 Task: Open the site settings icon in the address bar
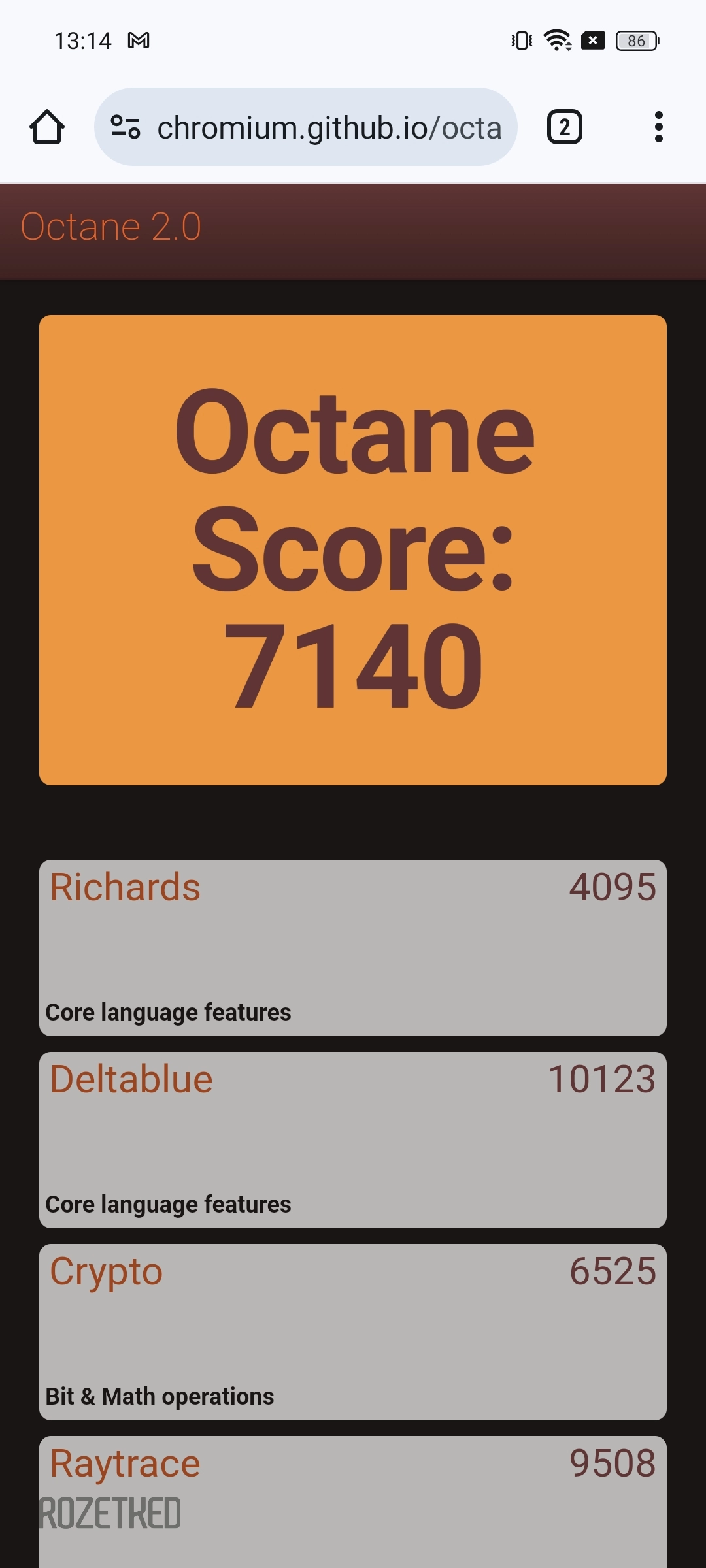[125, 127]
